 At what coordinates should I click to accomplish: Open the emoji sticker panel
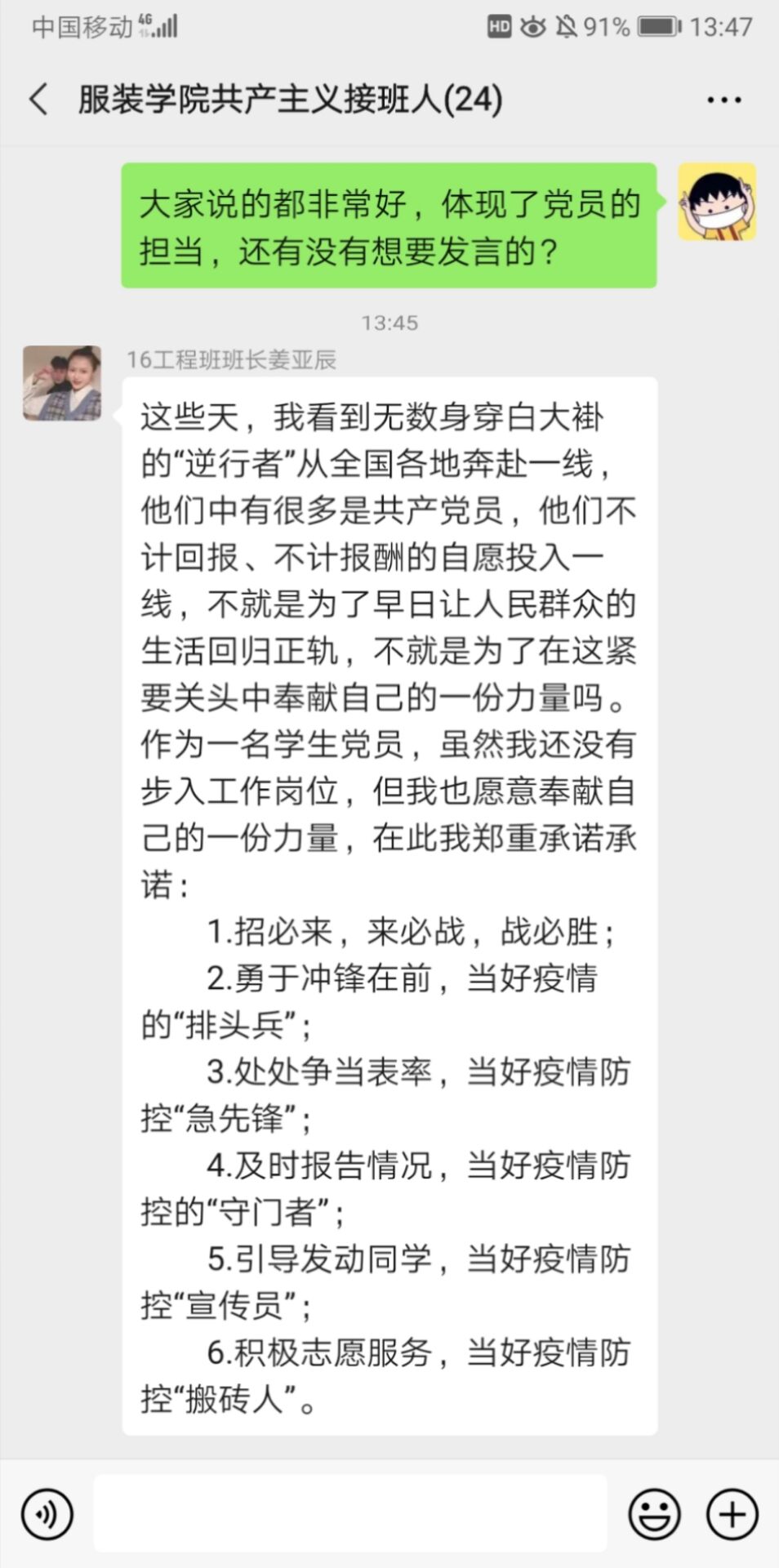pyautogui.click(x=654, y=1514)
